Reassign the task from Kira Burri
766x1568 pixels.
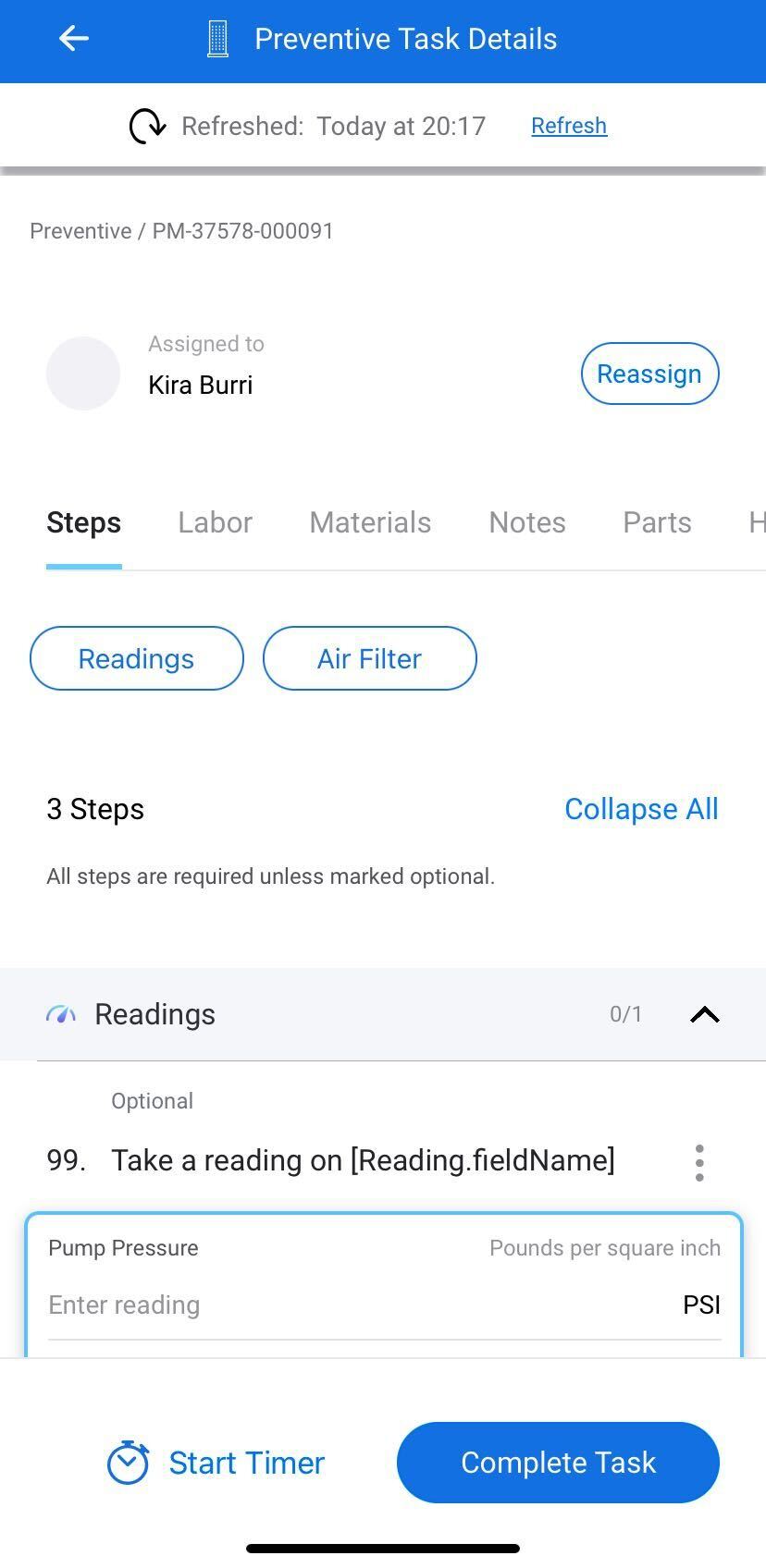pos(649,374)
